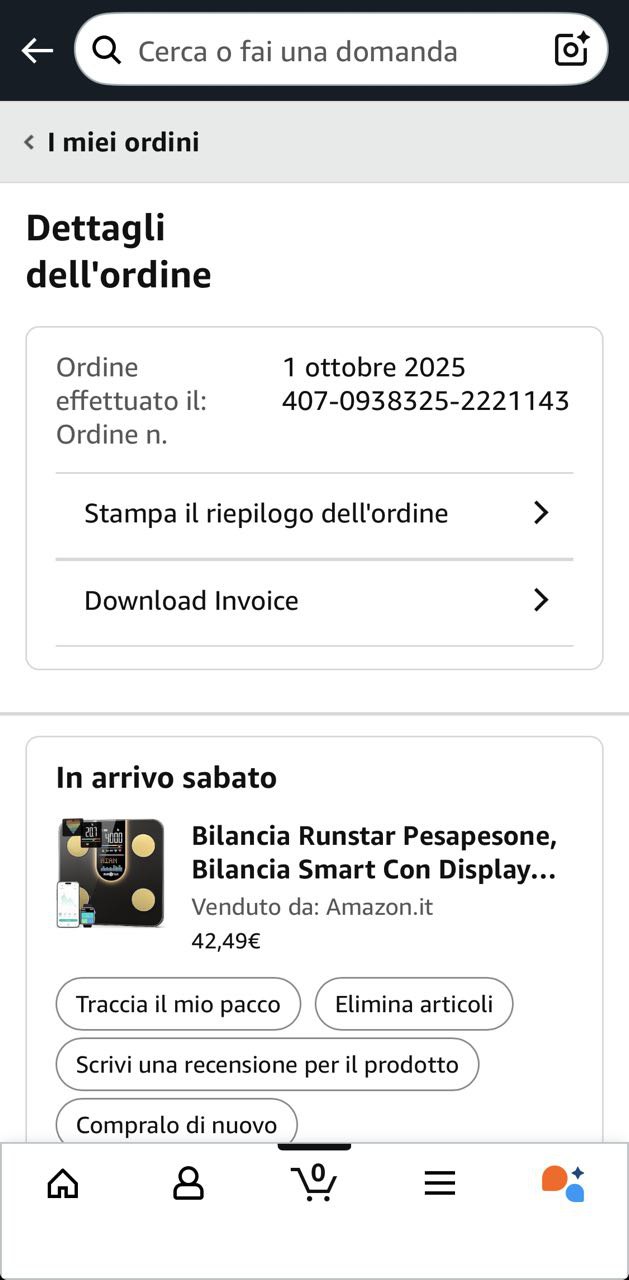This screenshot has width=629, height=1280.
Task: Go back with the top arrow
Action: tap(37, 51)
